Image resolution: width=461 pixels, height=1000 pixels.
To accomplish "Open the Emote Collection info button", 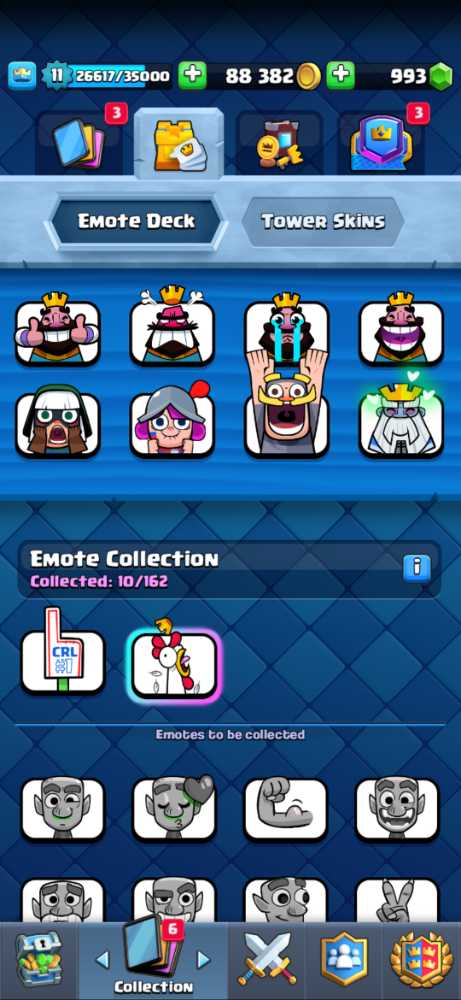I will tap(416, 567).
